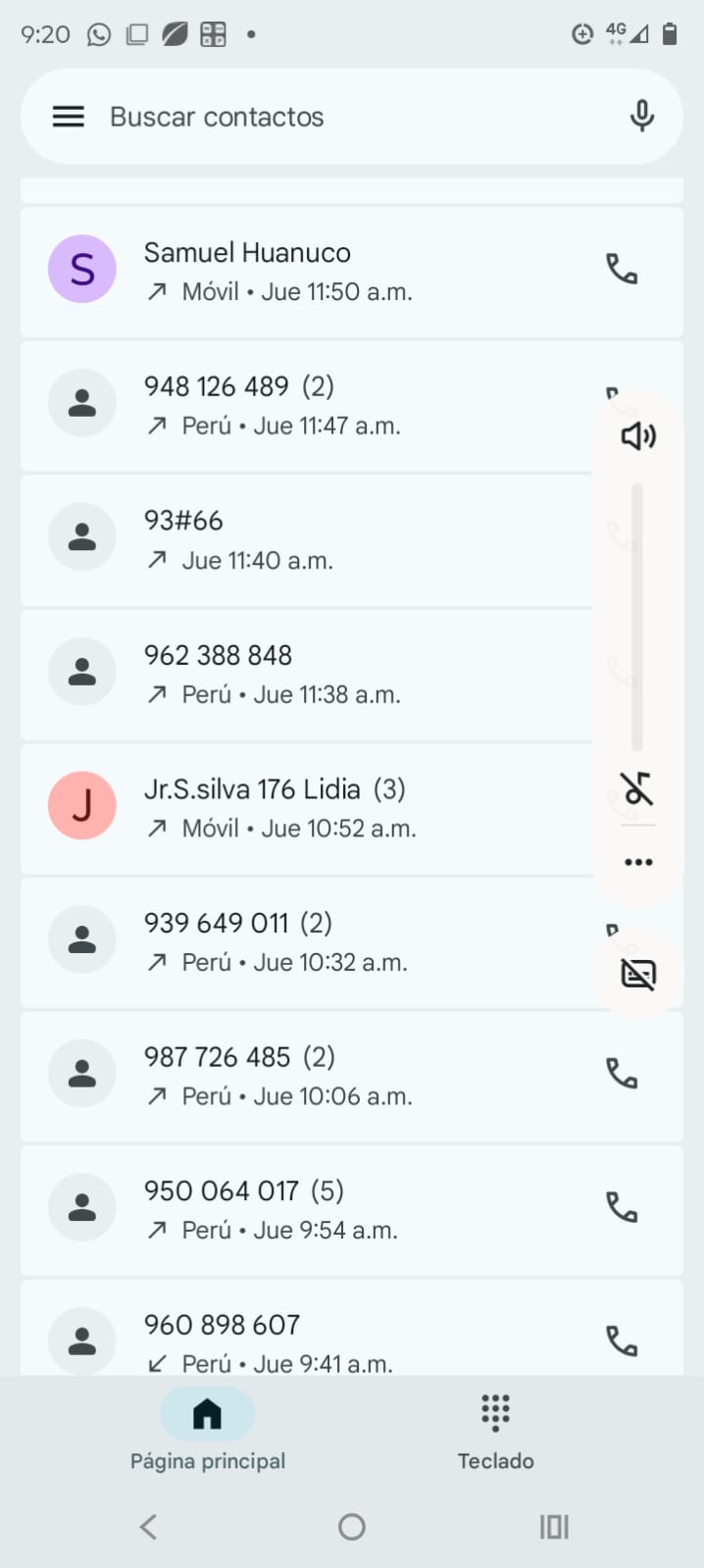This screenshot has width=704, height=1568.
Task: Open more volume settings (three dots)
Action: tap(638, 862)
